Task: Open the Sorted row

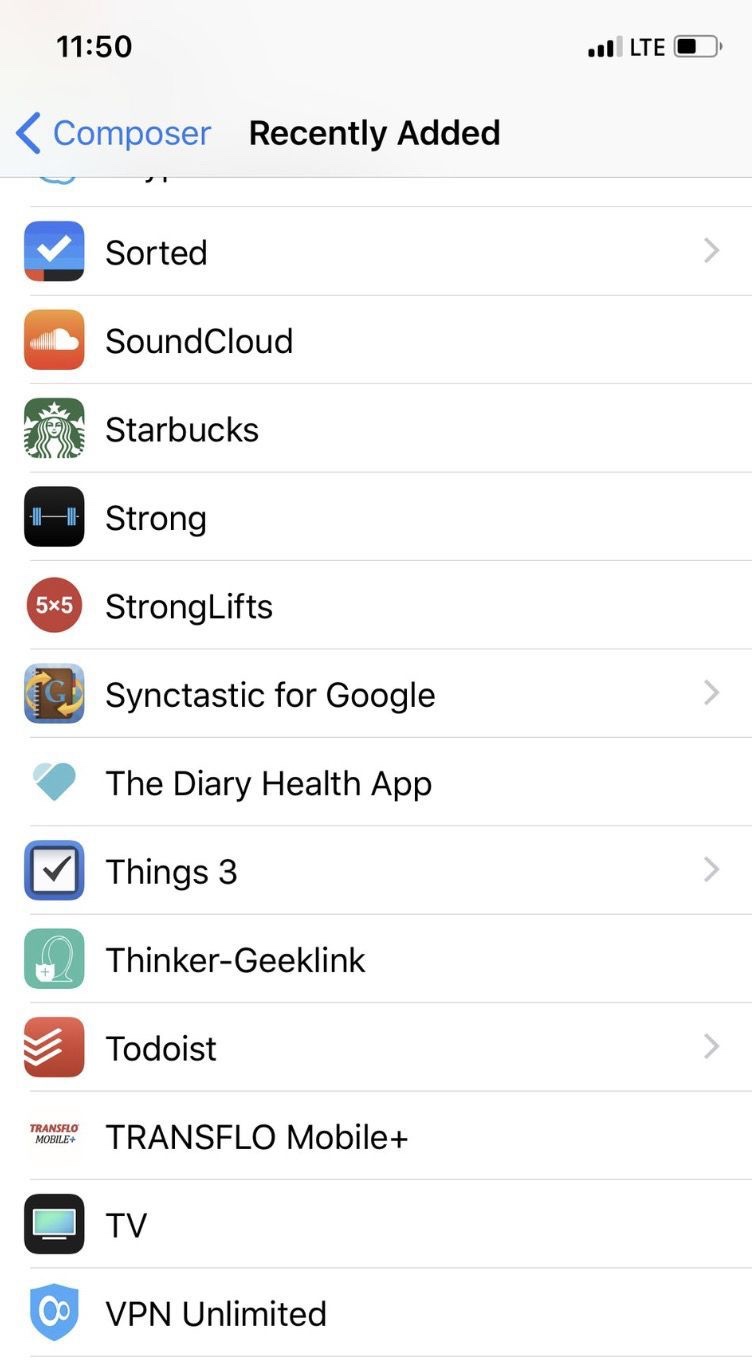Action: [x=376, y=252]
